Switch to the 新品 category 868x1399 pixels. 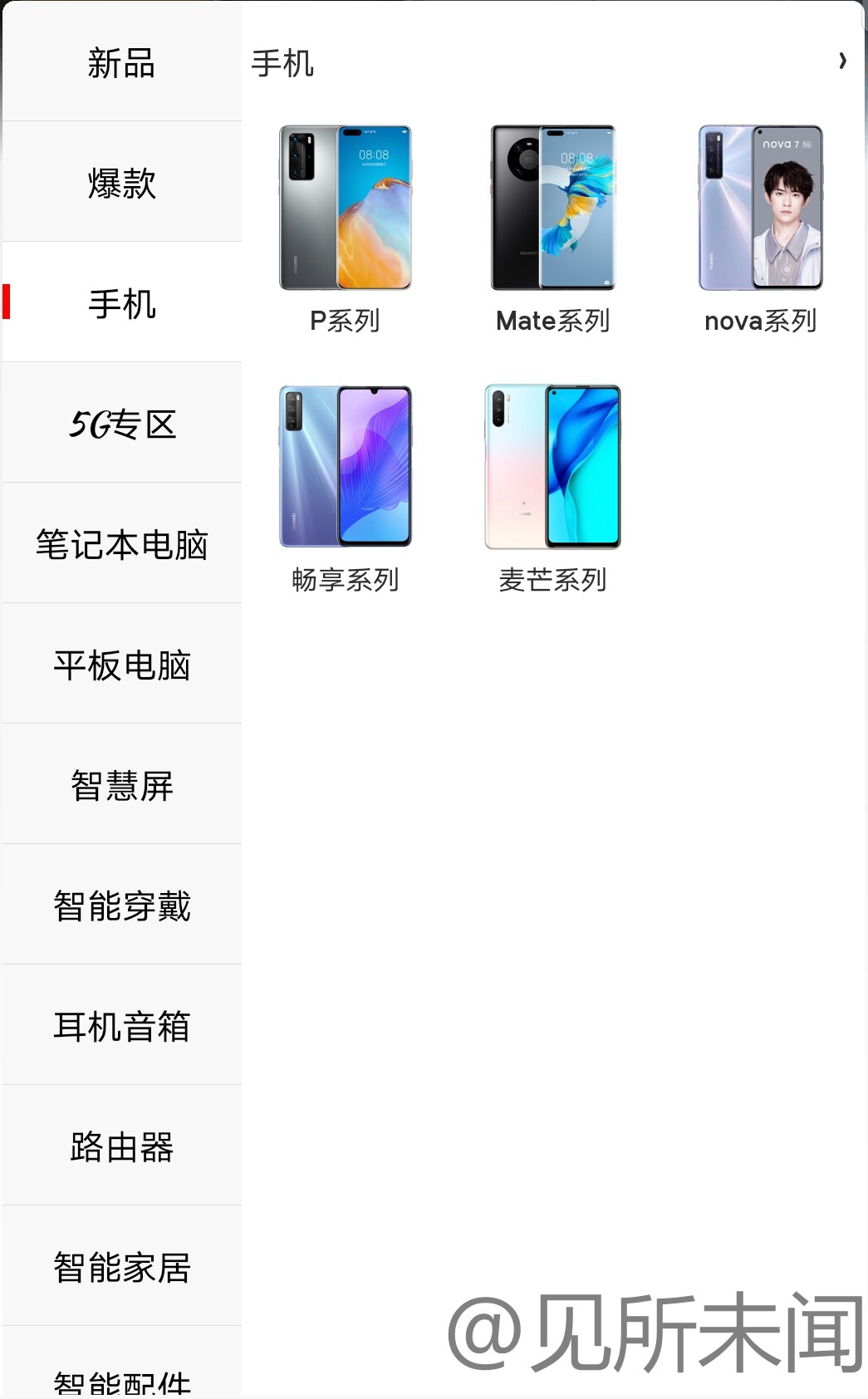pos(121,64)
